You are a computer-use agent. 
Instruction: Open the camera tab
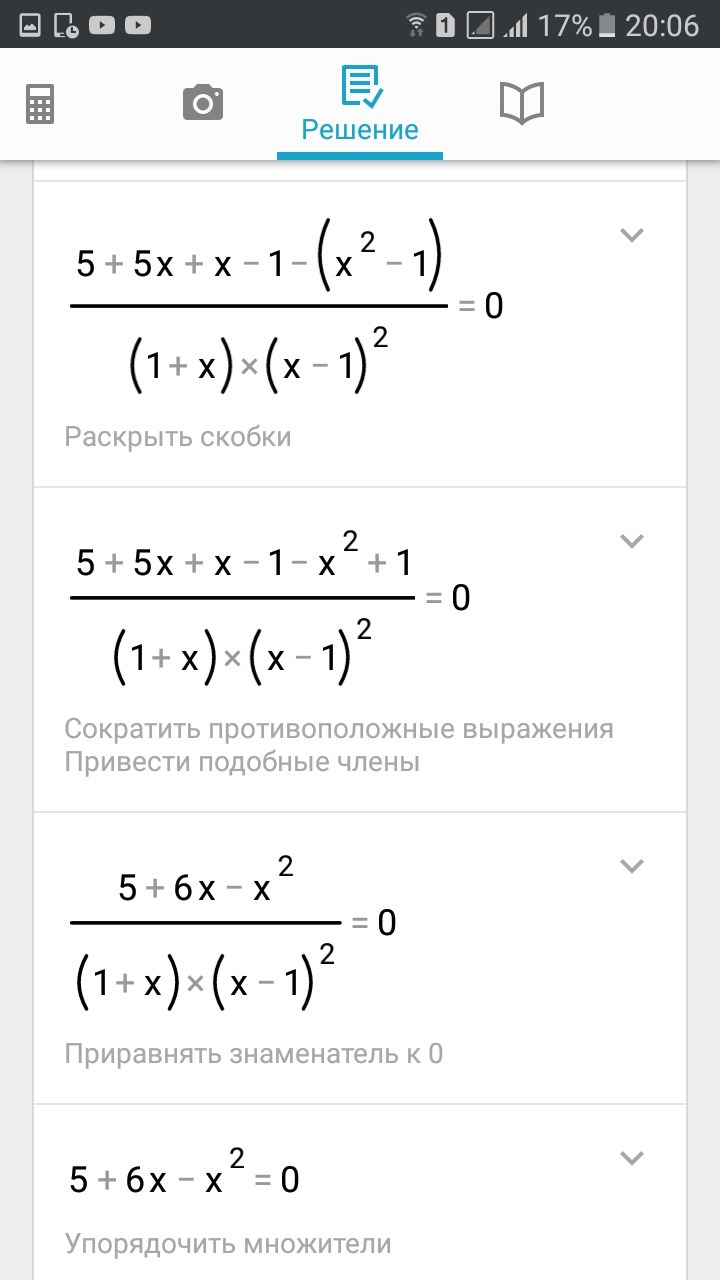click(202, 103)
